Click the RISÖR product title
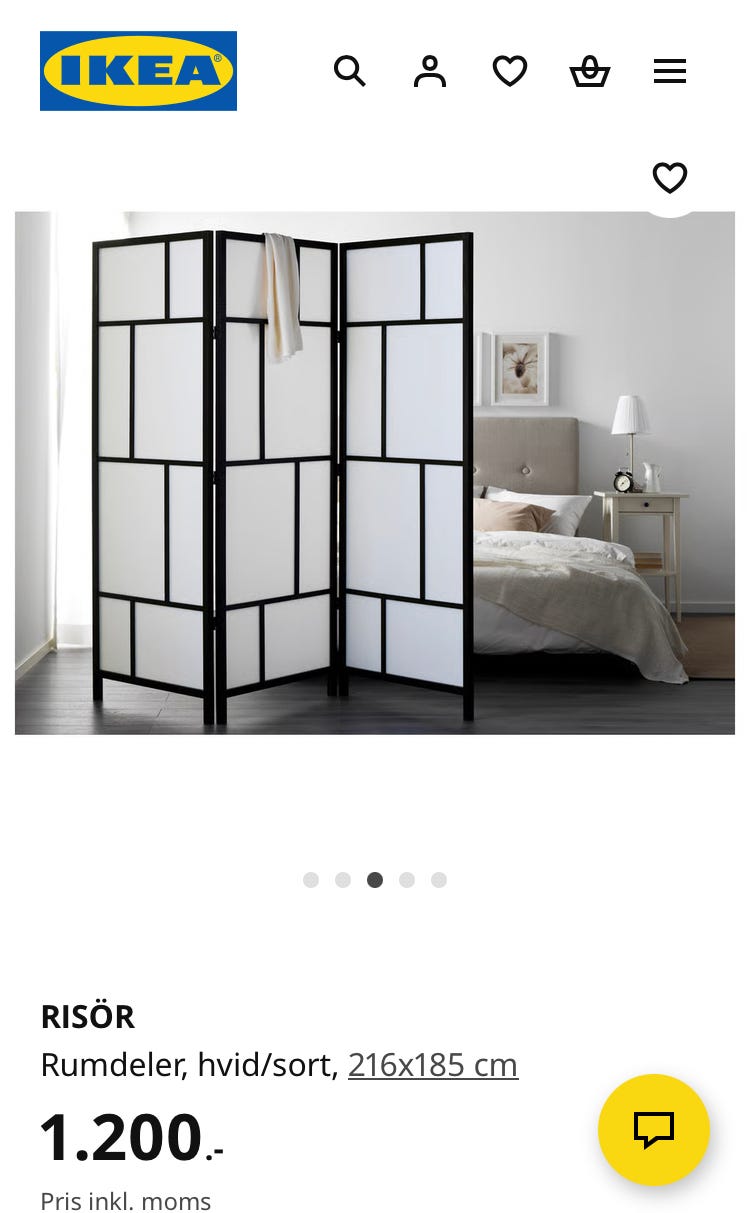750x1213 pixels. (88, 1016)
